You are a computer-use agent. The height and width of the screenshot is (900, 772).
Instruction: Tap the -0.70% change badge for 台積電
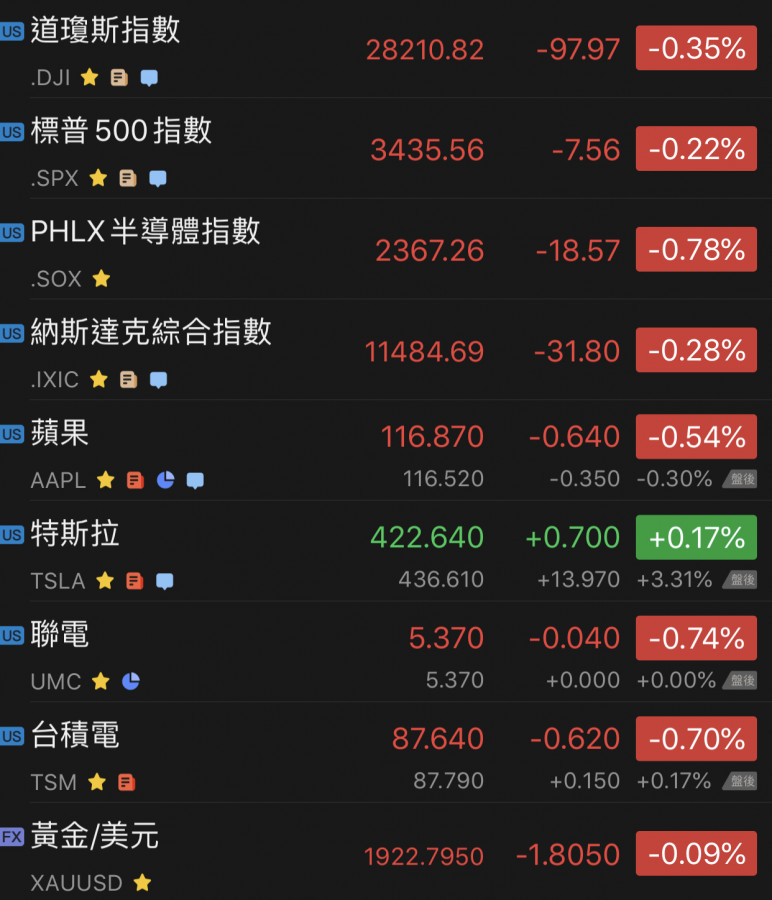pos(696,739)
